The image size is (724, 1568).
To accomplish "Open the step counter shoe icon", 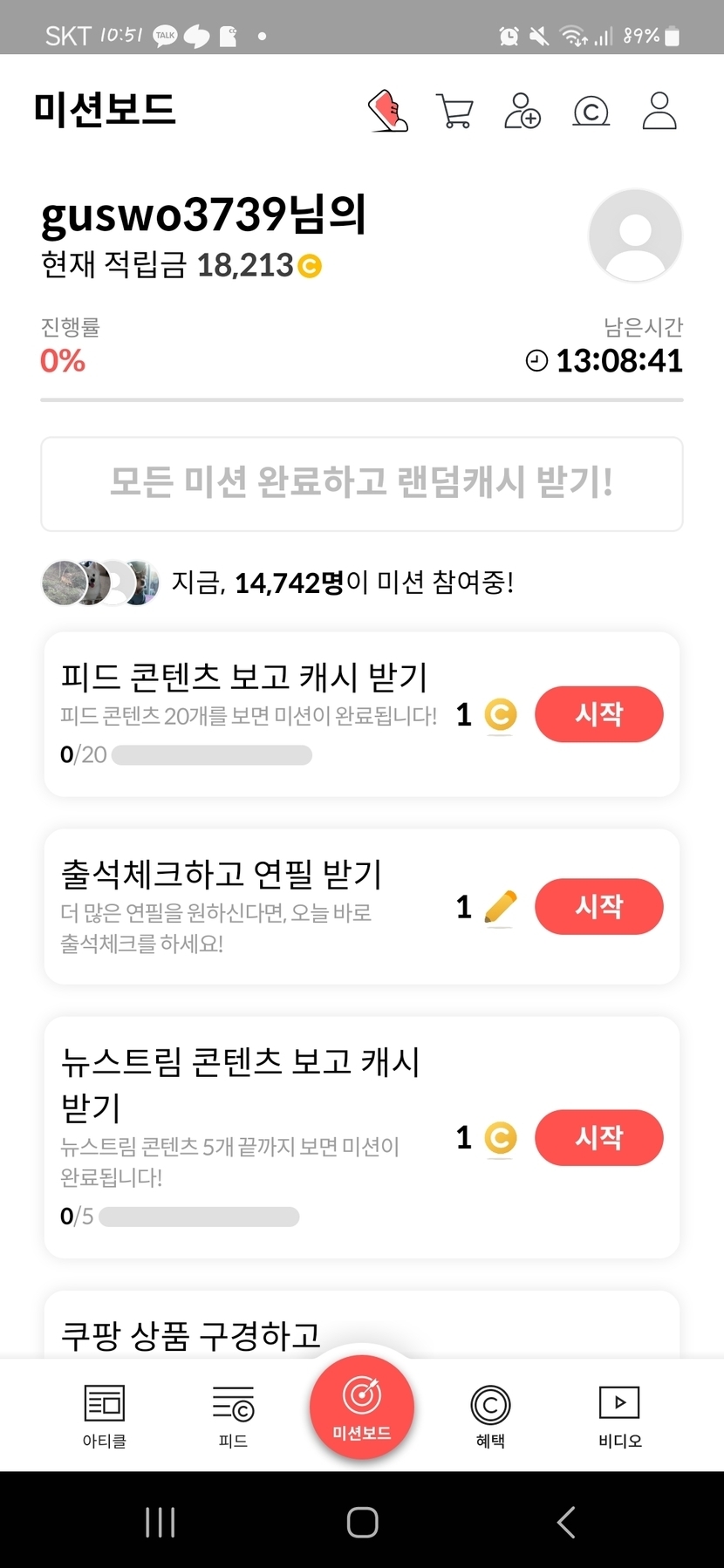I will click(388, 111).
